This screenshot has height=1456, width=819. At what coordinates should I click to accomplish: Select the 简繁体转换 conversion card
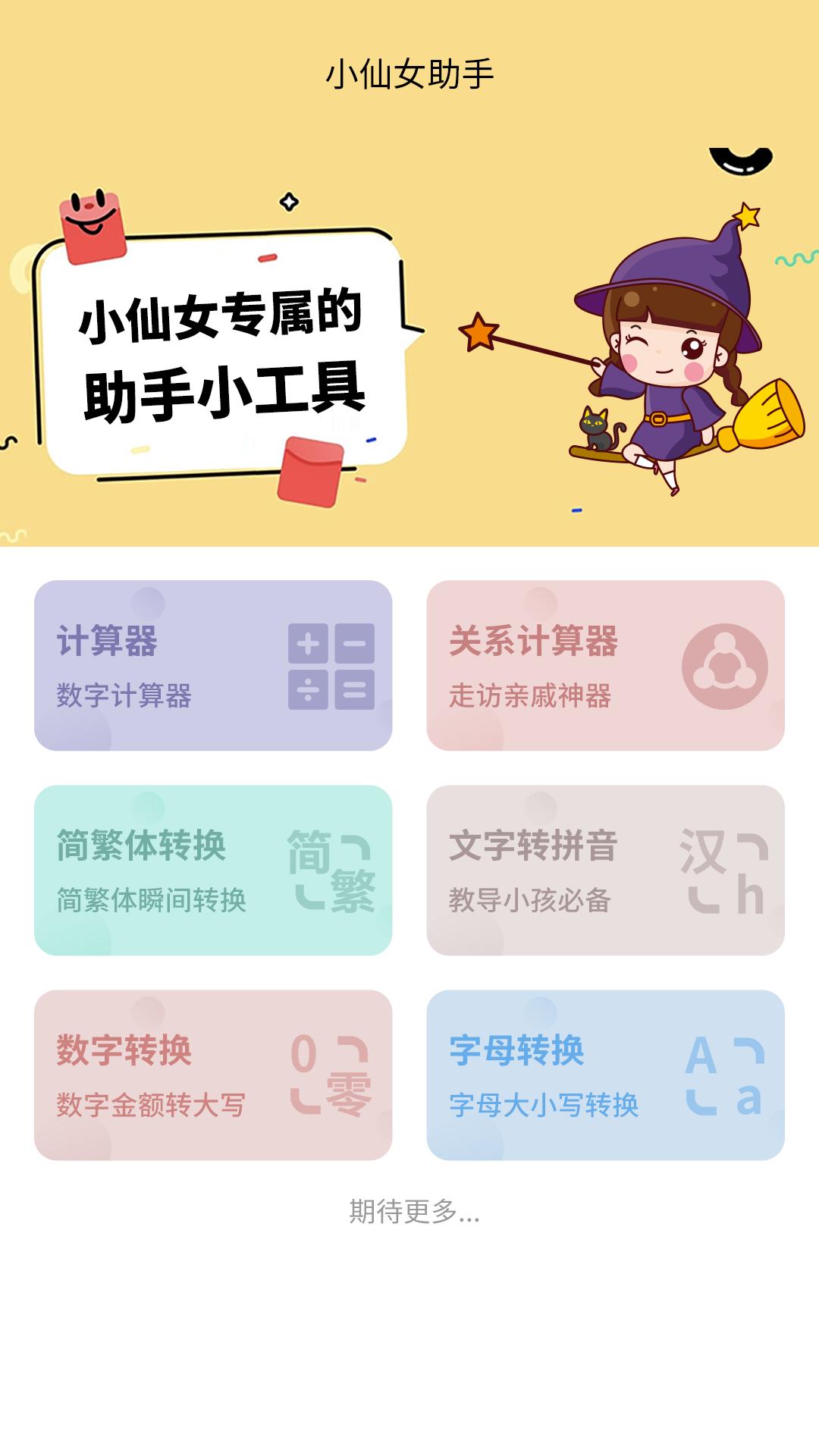click(x=213, y=870)
